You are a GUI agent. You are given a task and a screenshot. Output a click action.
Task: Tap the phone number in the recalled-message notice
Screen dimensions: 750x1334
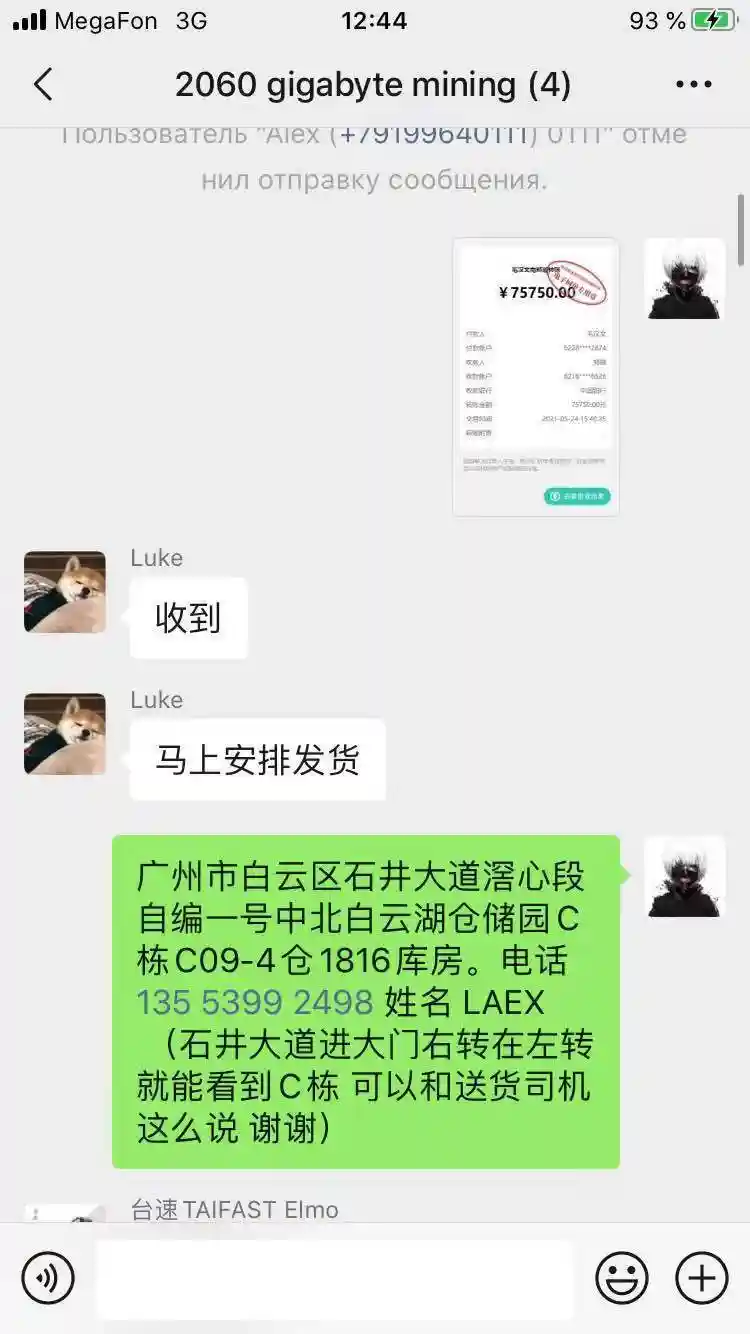point(434,135)
